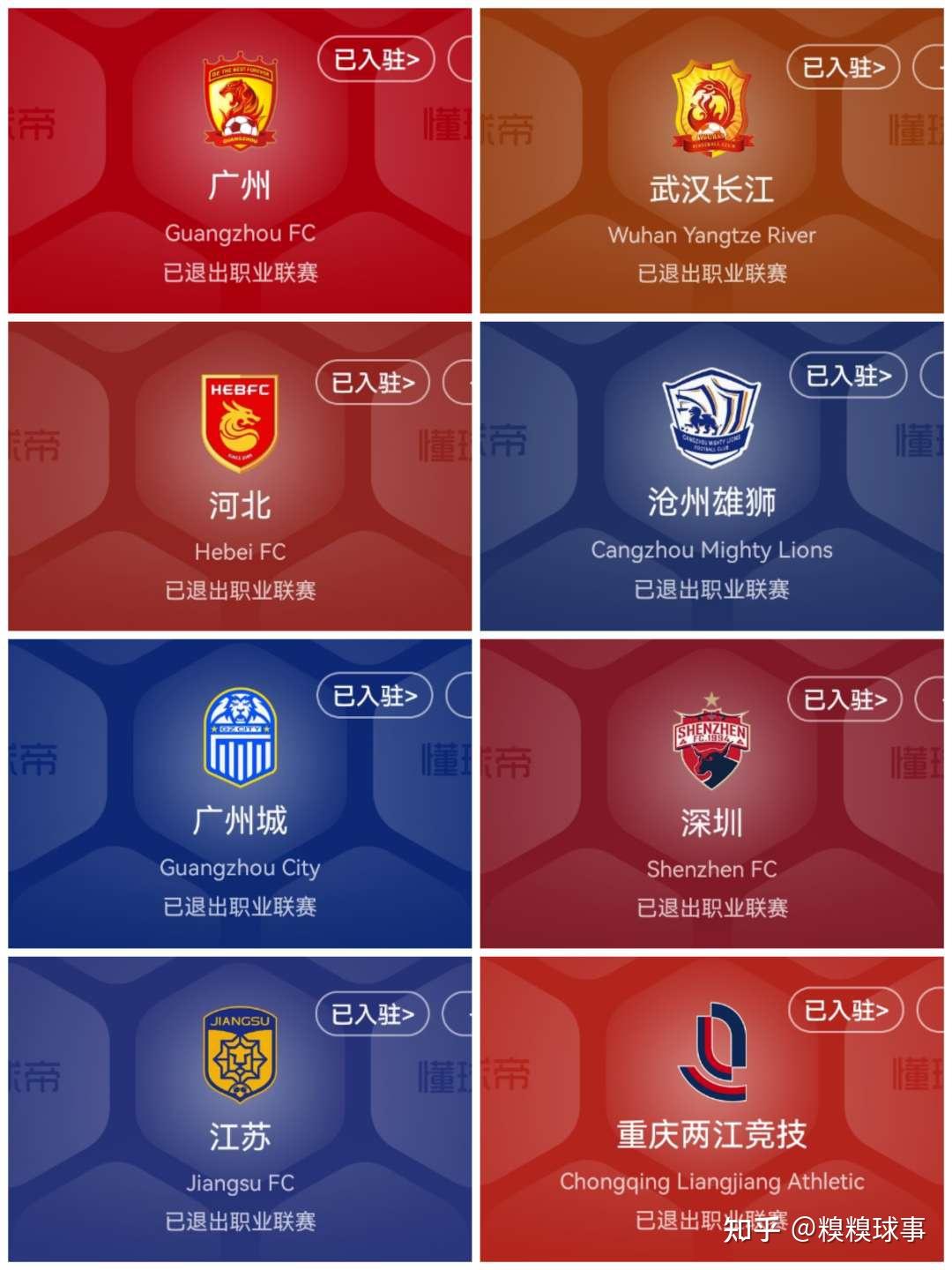952x1270 pixels.
Task: Click 已入驻 button on the Cangzhou card
Action: (x=846, y=375)
